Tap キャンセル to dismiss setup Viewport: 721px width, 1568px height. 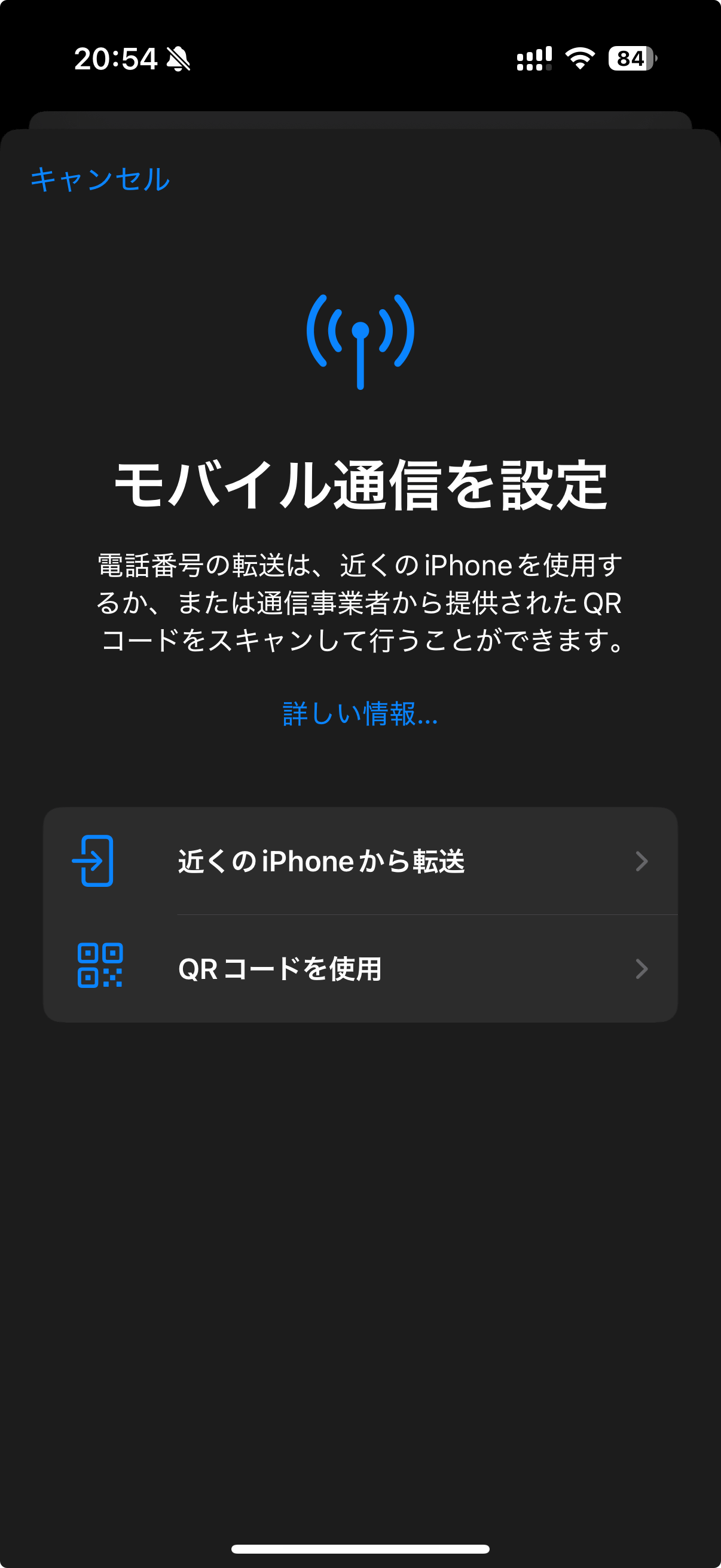[100, 179]
